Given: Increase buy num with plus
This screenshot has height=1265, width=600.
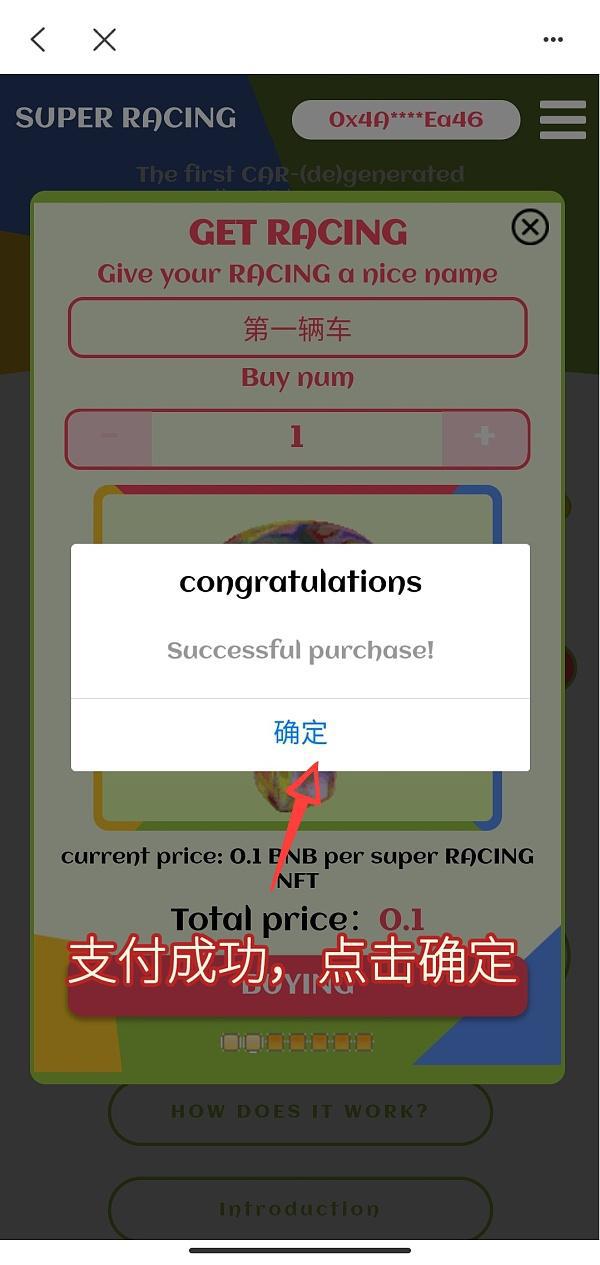Looking at the screenshot, I should point(484,437).
